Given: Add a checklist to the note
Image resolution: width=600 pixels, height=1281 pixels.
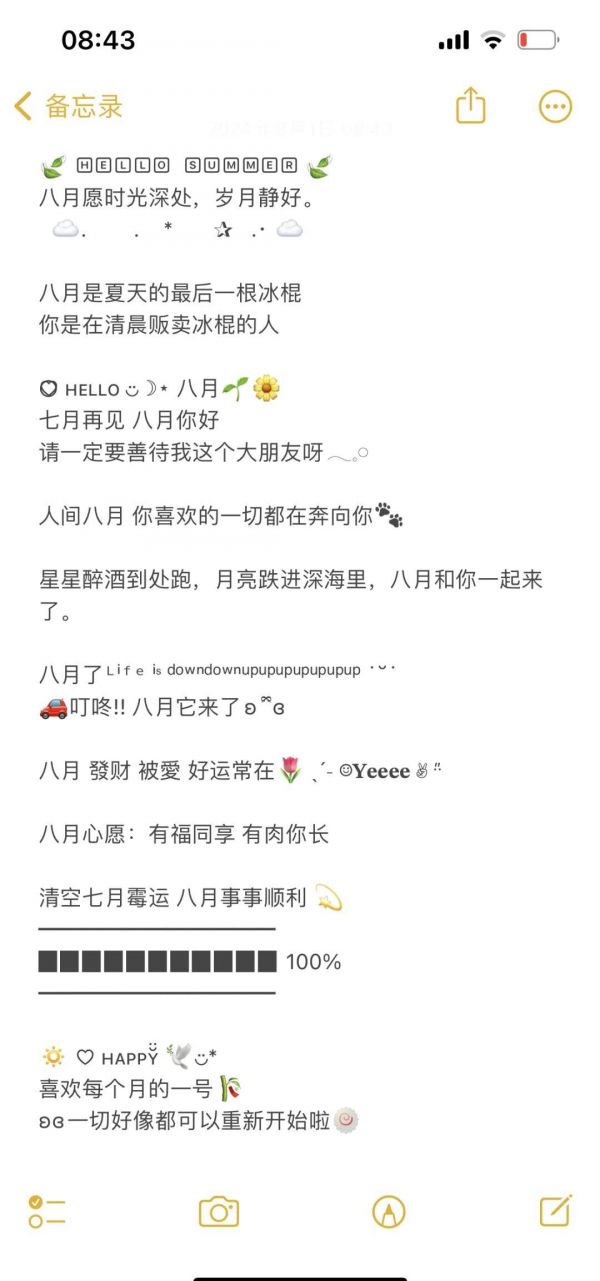Looking at the screenshot, I should (x=47, y=1211).
